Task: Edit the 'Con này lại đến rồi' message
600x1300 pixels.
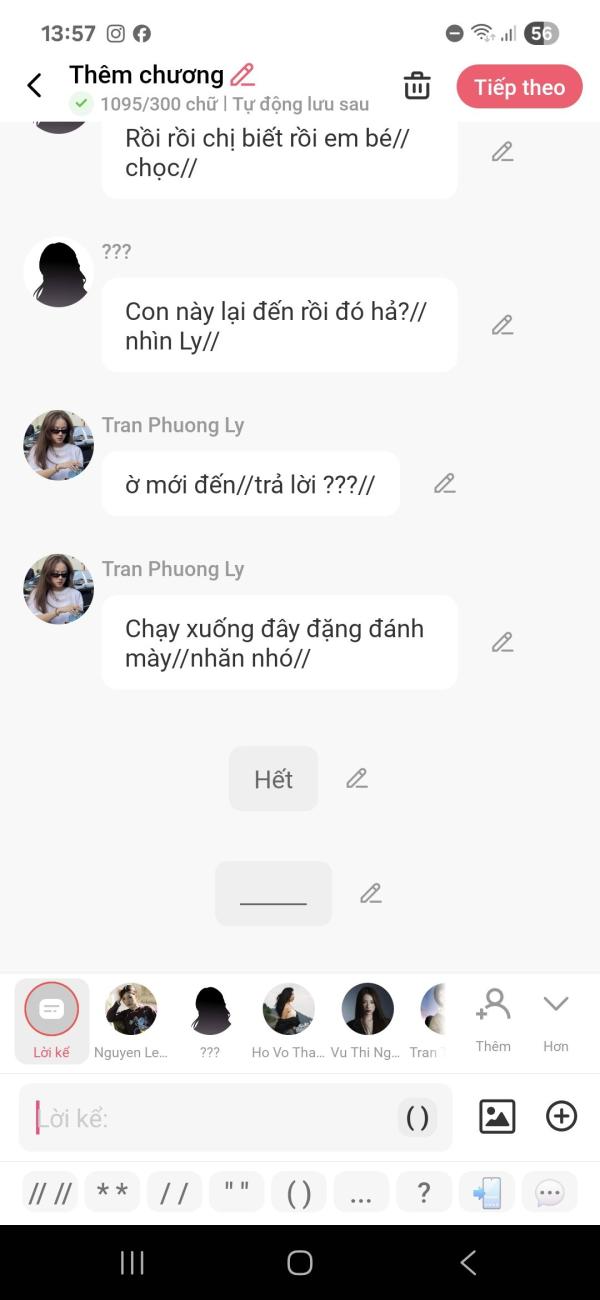Action: 502,325
